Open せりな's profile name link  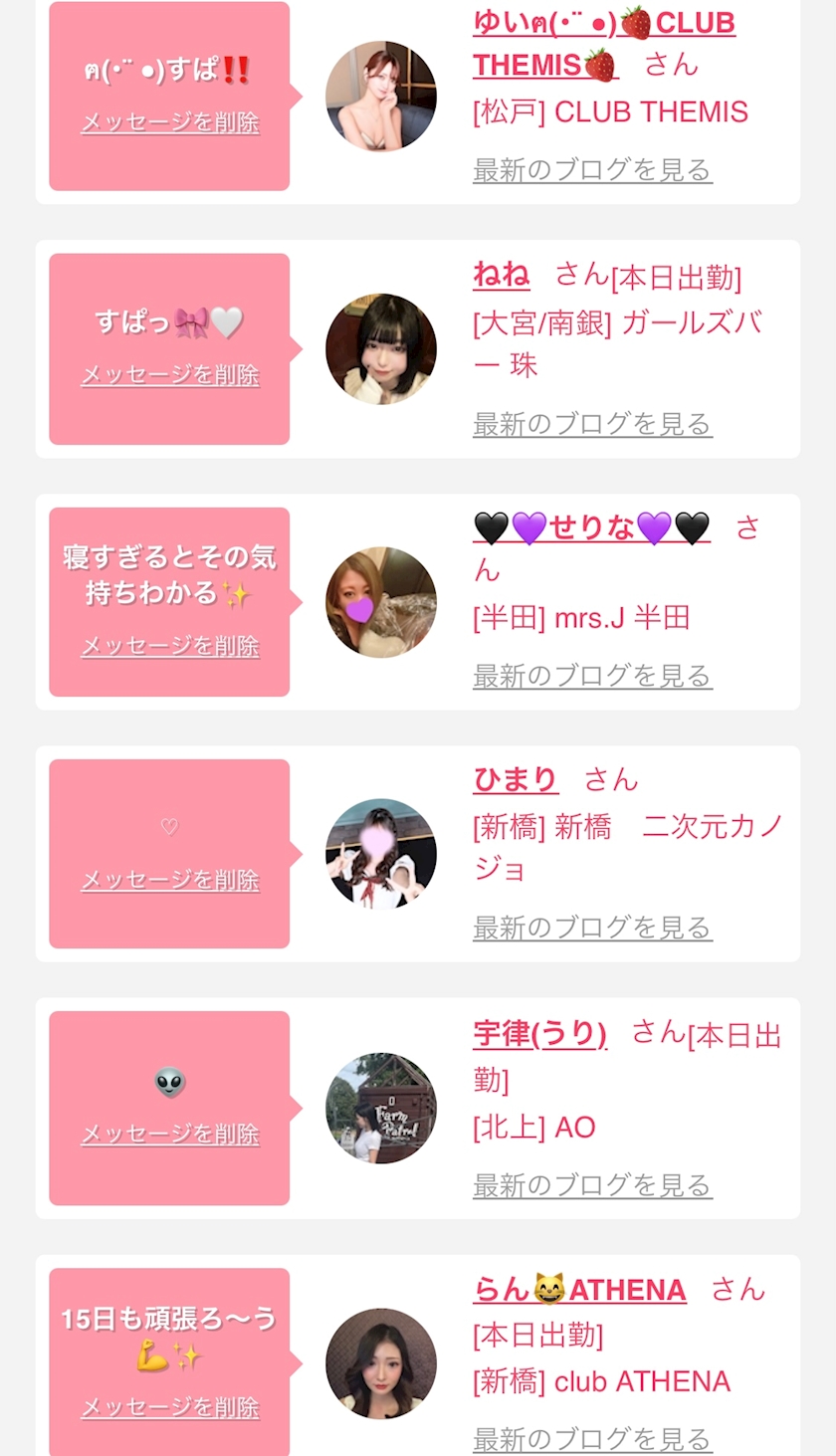pyautogui.click(x=592, y=526)
